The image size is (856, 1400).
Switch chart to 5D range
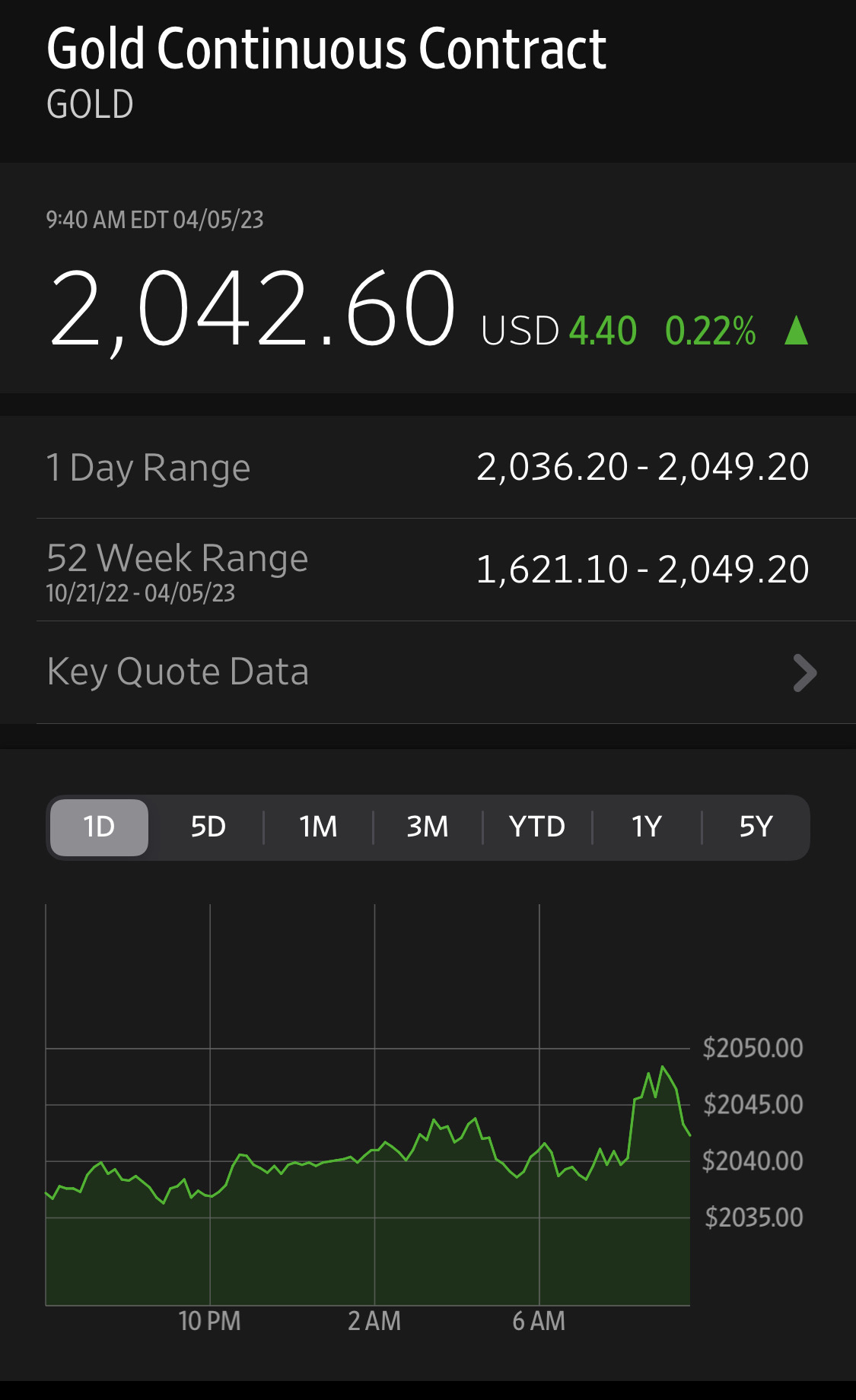tap(208, 827)
